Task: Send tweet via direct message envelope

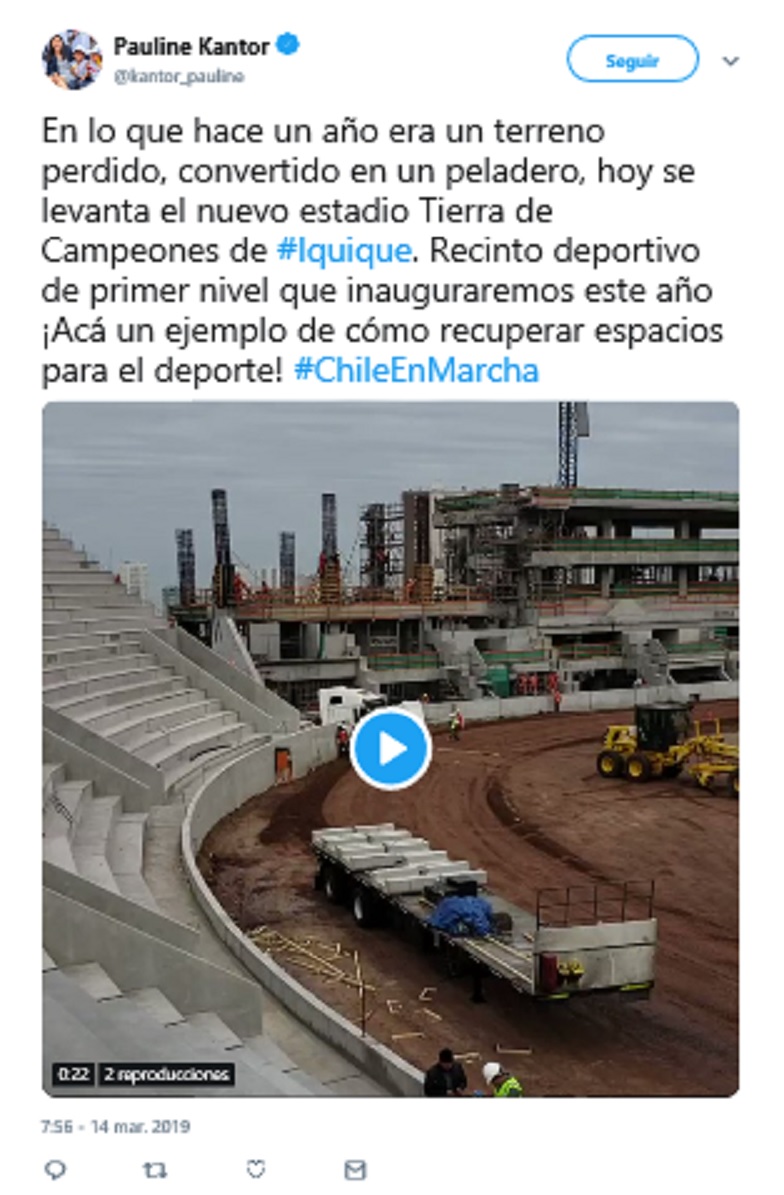Action: 355,1168
